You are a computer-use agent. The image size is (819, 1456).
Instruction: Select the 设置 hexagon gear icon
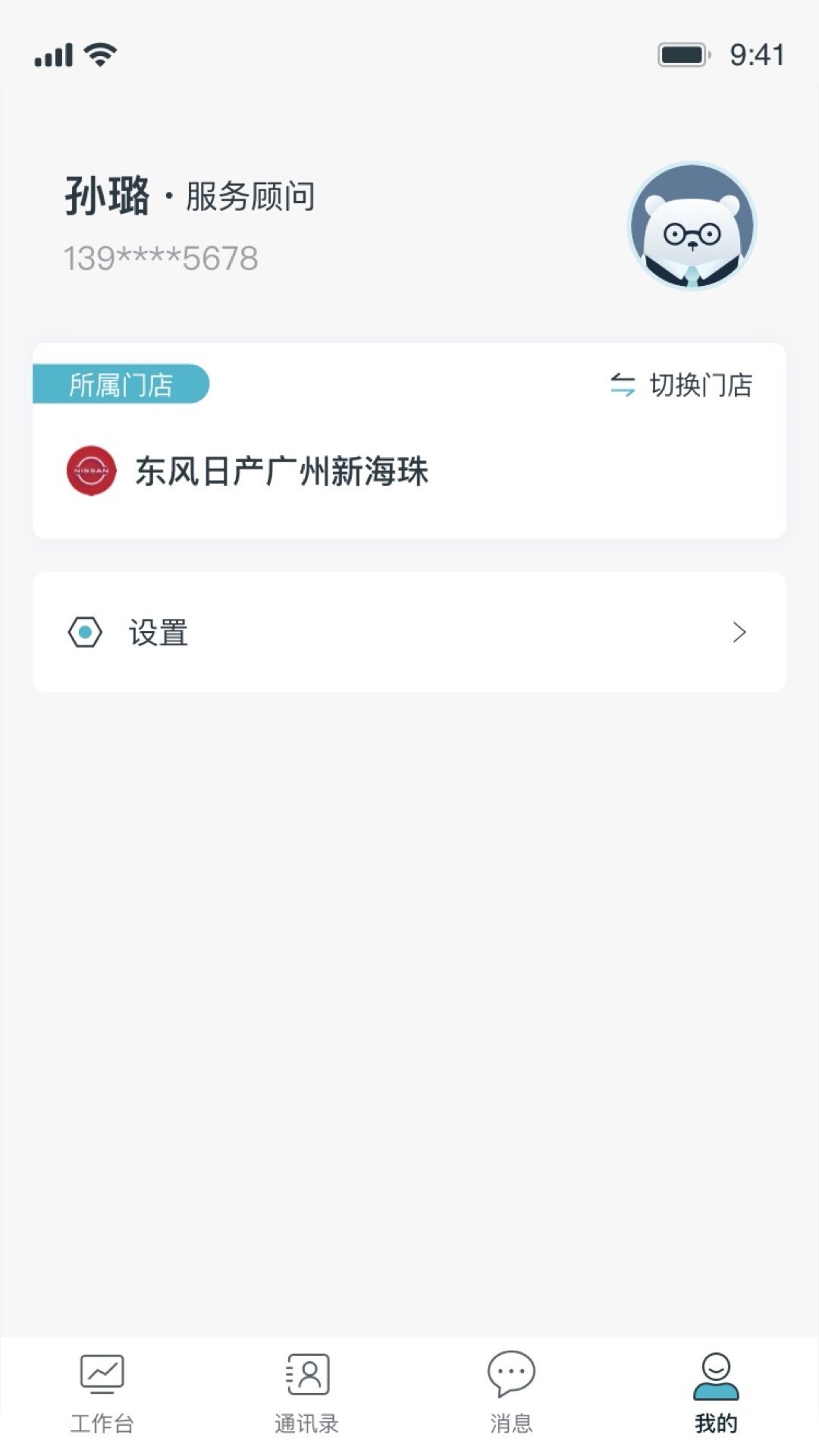86,631
